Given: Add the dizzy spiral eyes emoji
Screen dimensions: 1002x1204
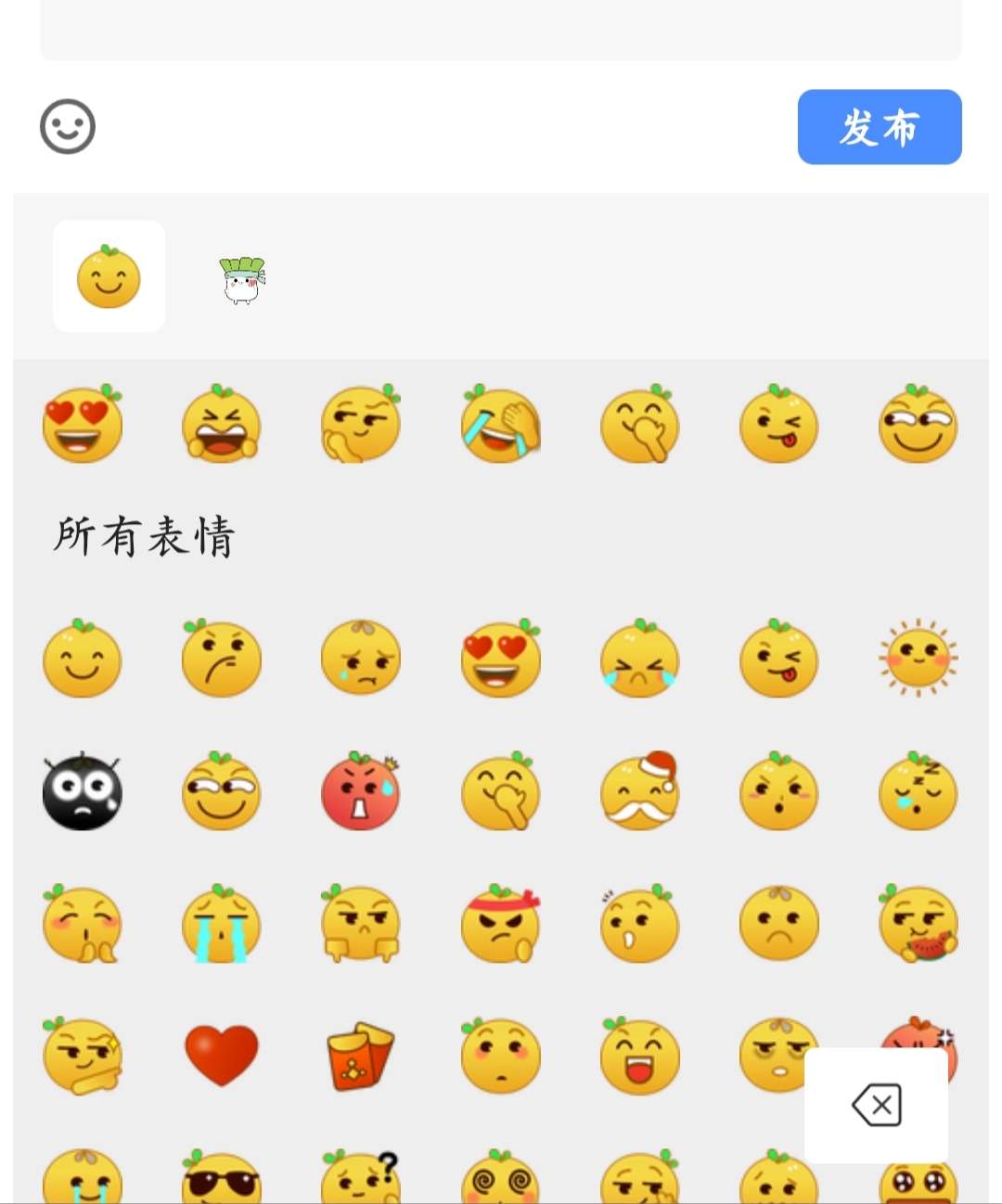Looking at the screenshot, I should 501,1180.
